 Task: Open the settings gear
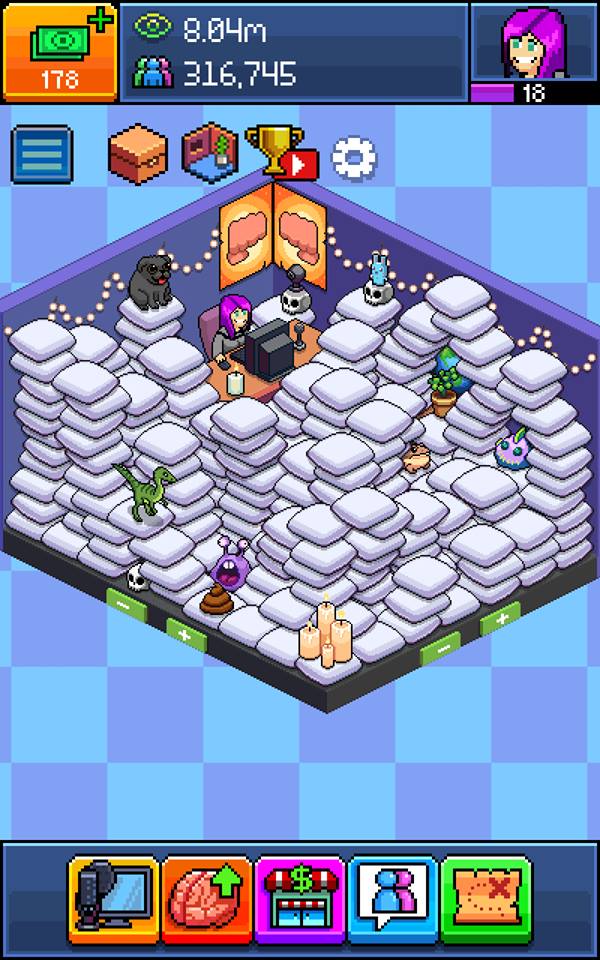(352, 155)
